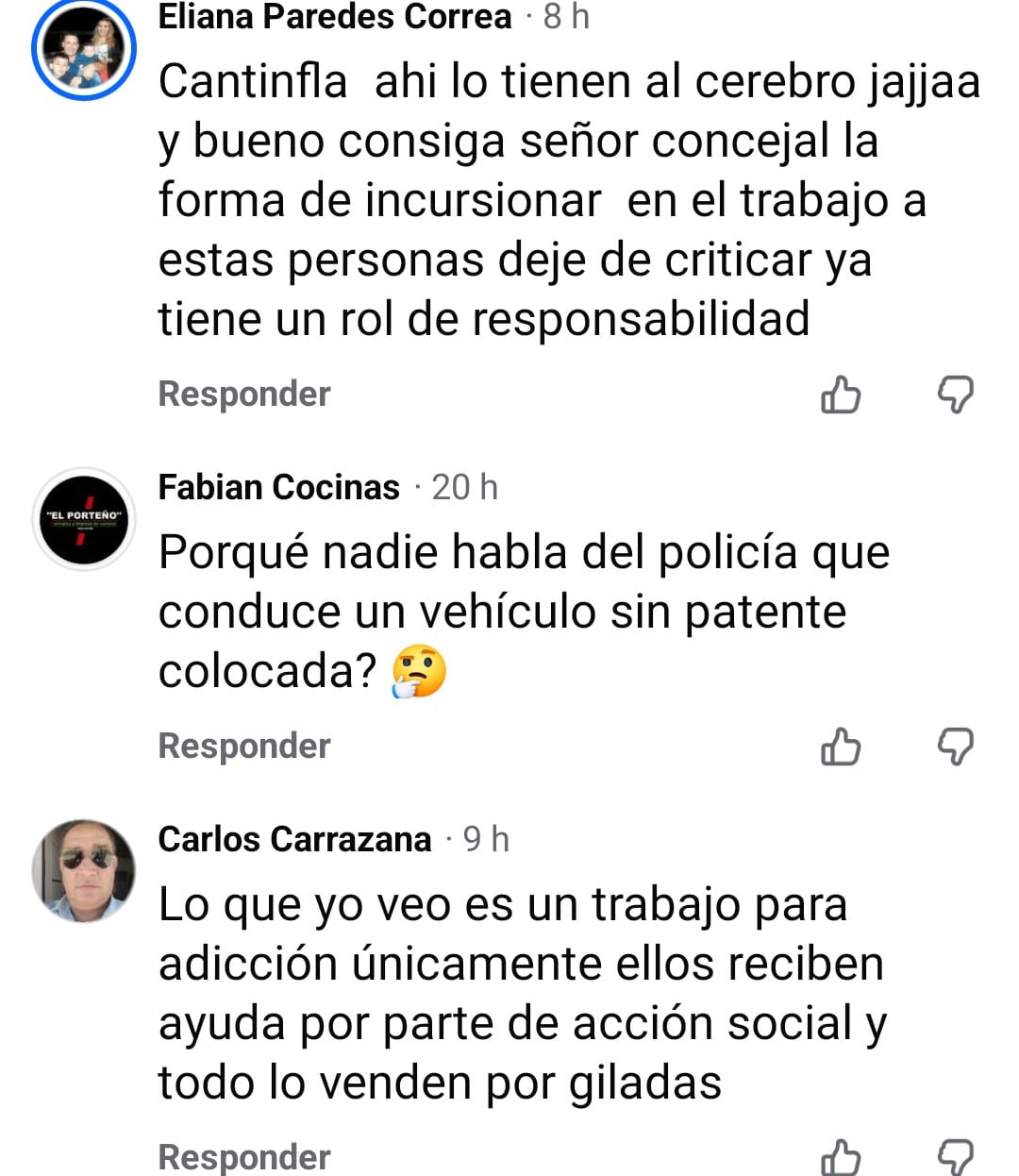The height and width of the screenshot is (1176, 1019).
Task: Visit Carlos Carrazana's profile via name
Action: 293,839
